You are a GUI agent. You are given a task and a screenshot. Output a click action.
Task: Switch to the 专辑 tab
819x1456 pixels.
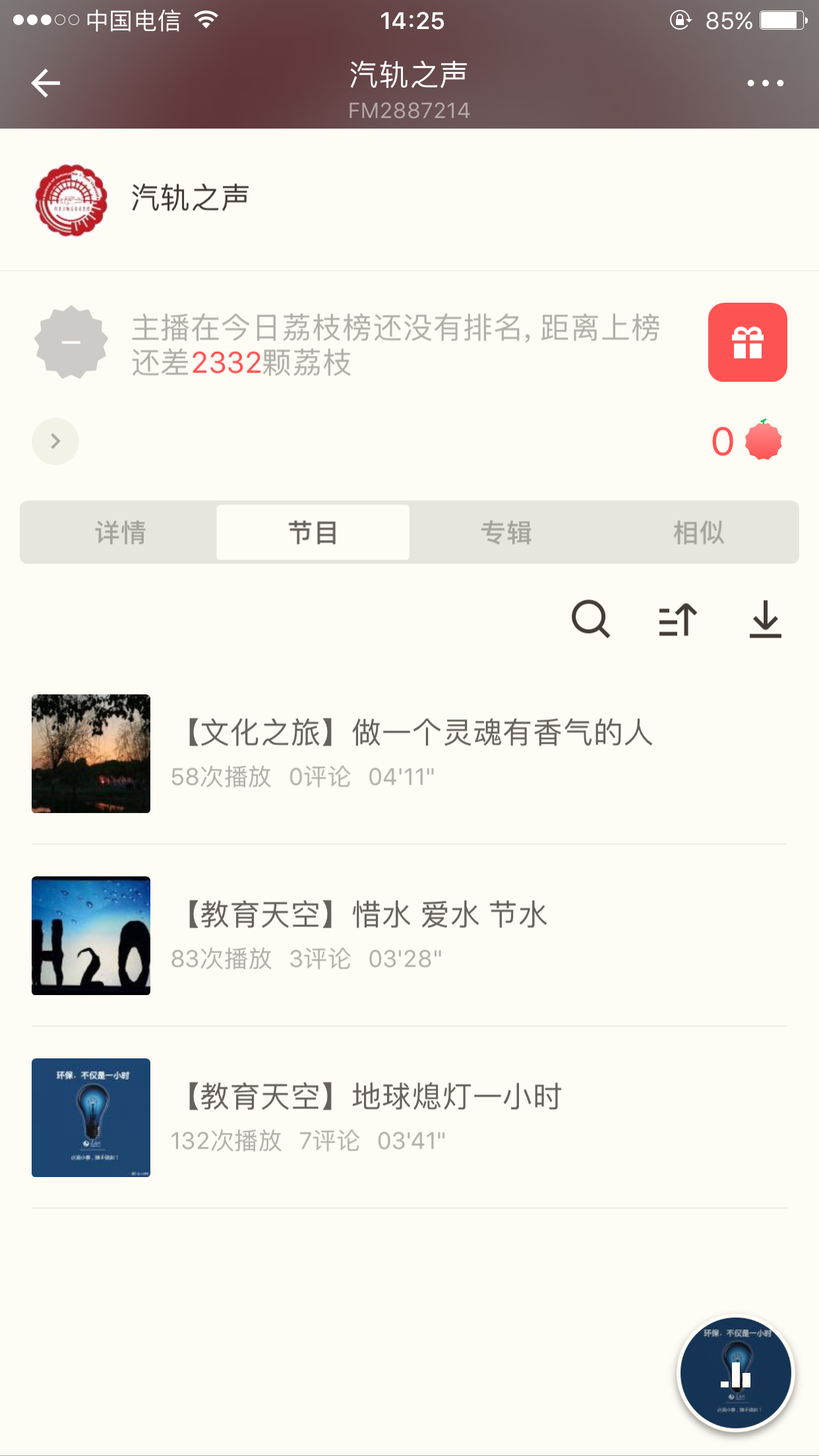coord(506,532)
